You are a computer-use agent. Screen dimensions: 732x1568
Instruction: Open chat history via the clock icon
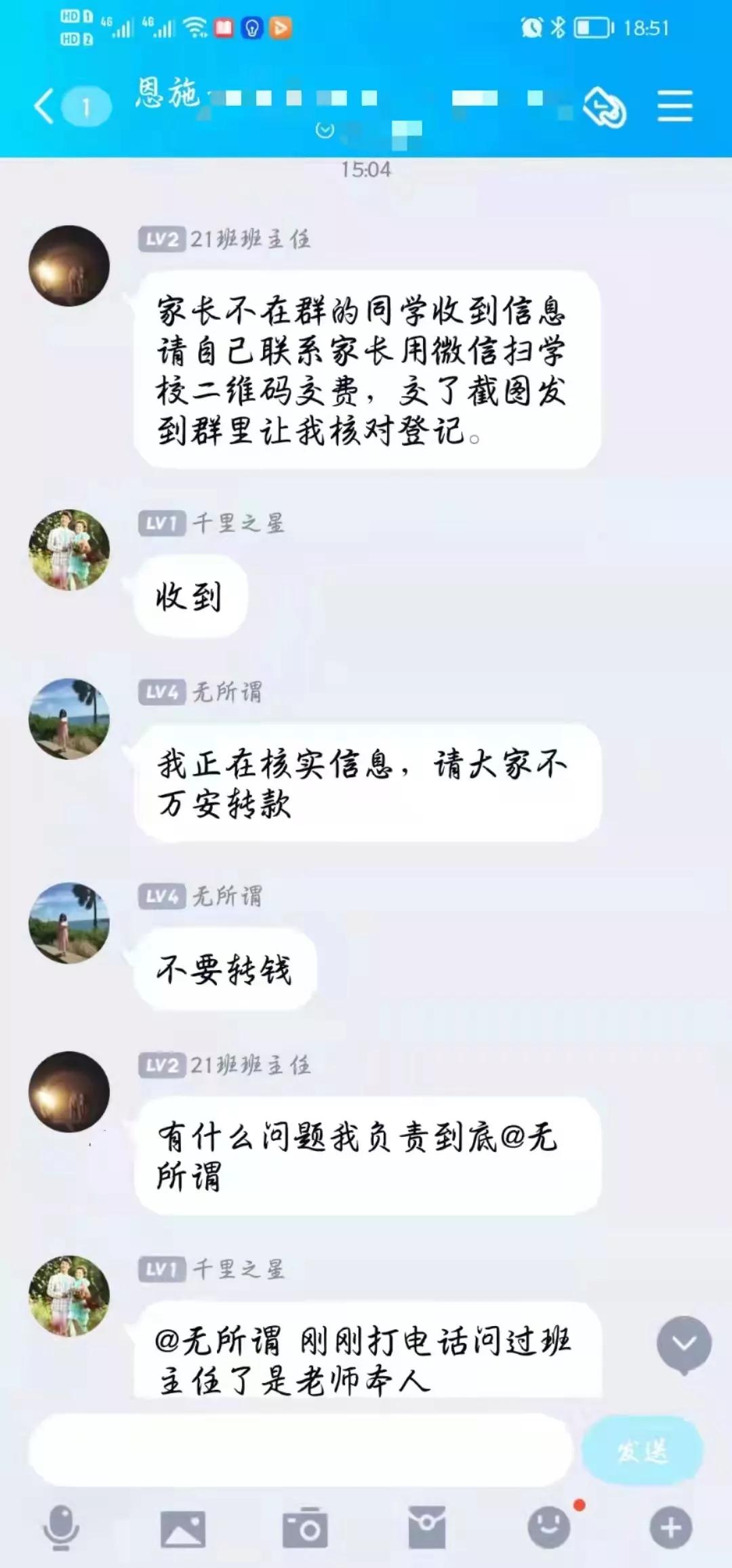pos(605,105)
